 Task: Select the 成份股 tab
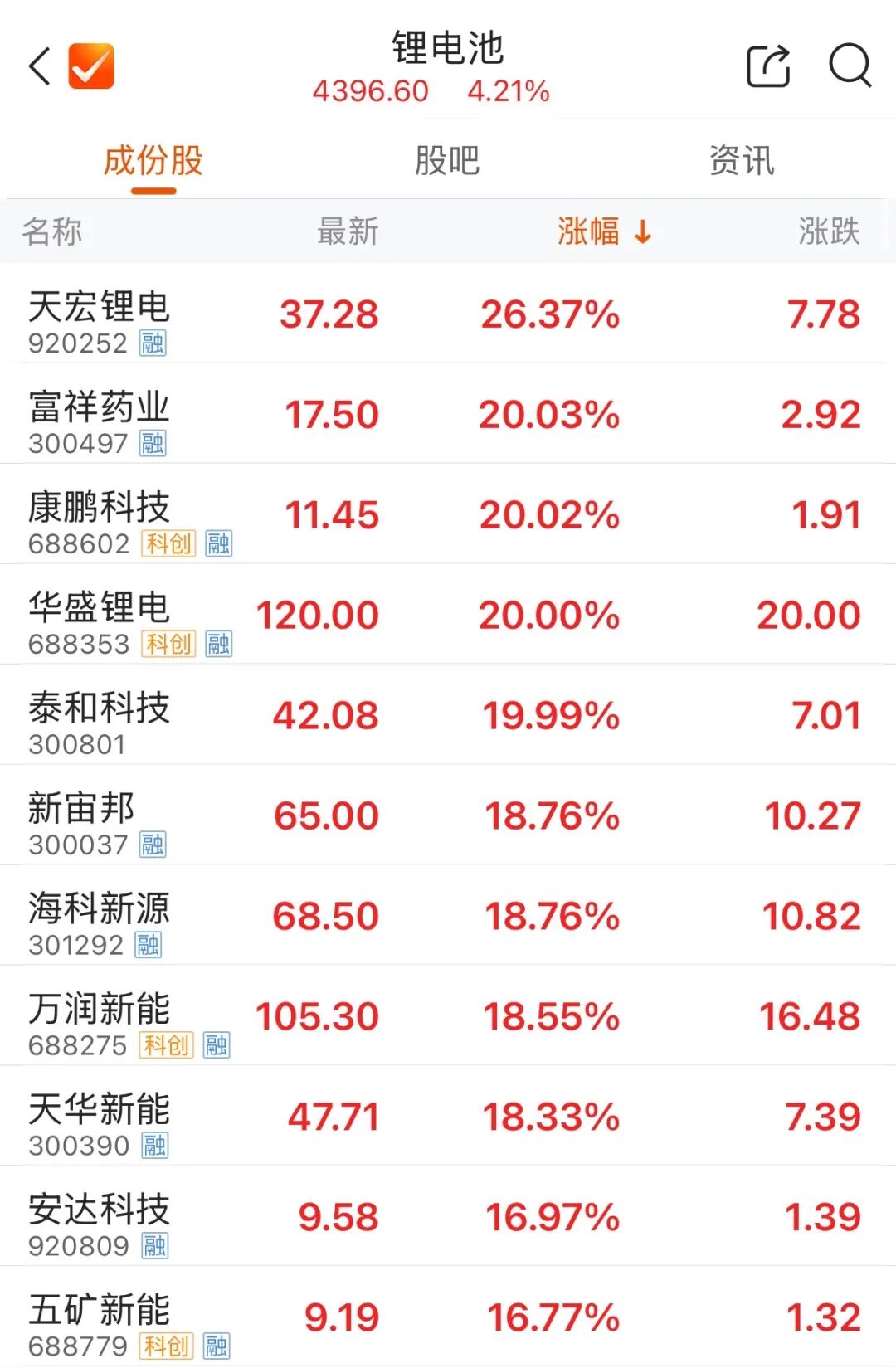153,161
